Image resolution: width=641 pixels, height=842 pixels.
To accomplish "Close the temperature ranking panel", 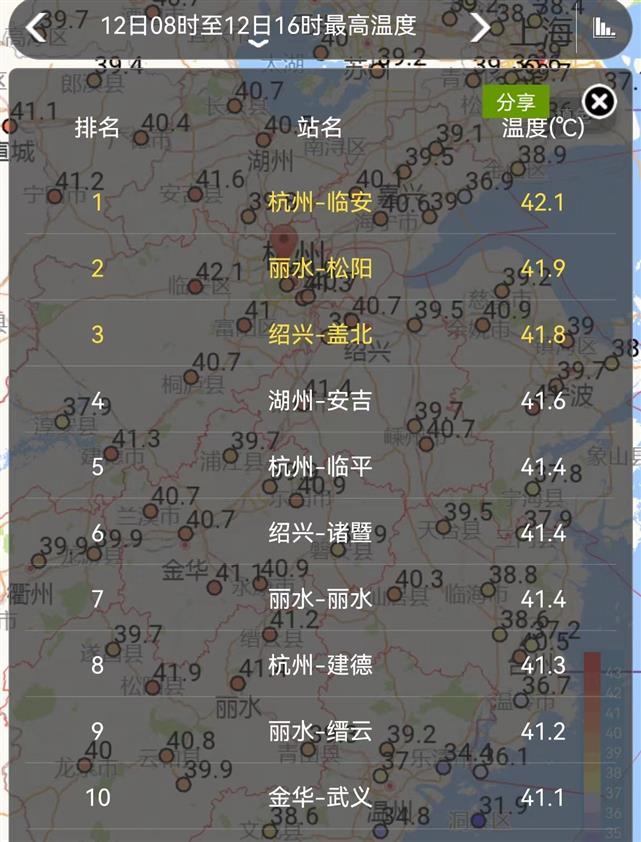I will pyautogui.click(x=598, y=101).
